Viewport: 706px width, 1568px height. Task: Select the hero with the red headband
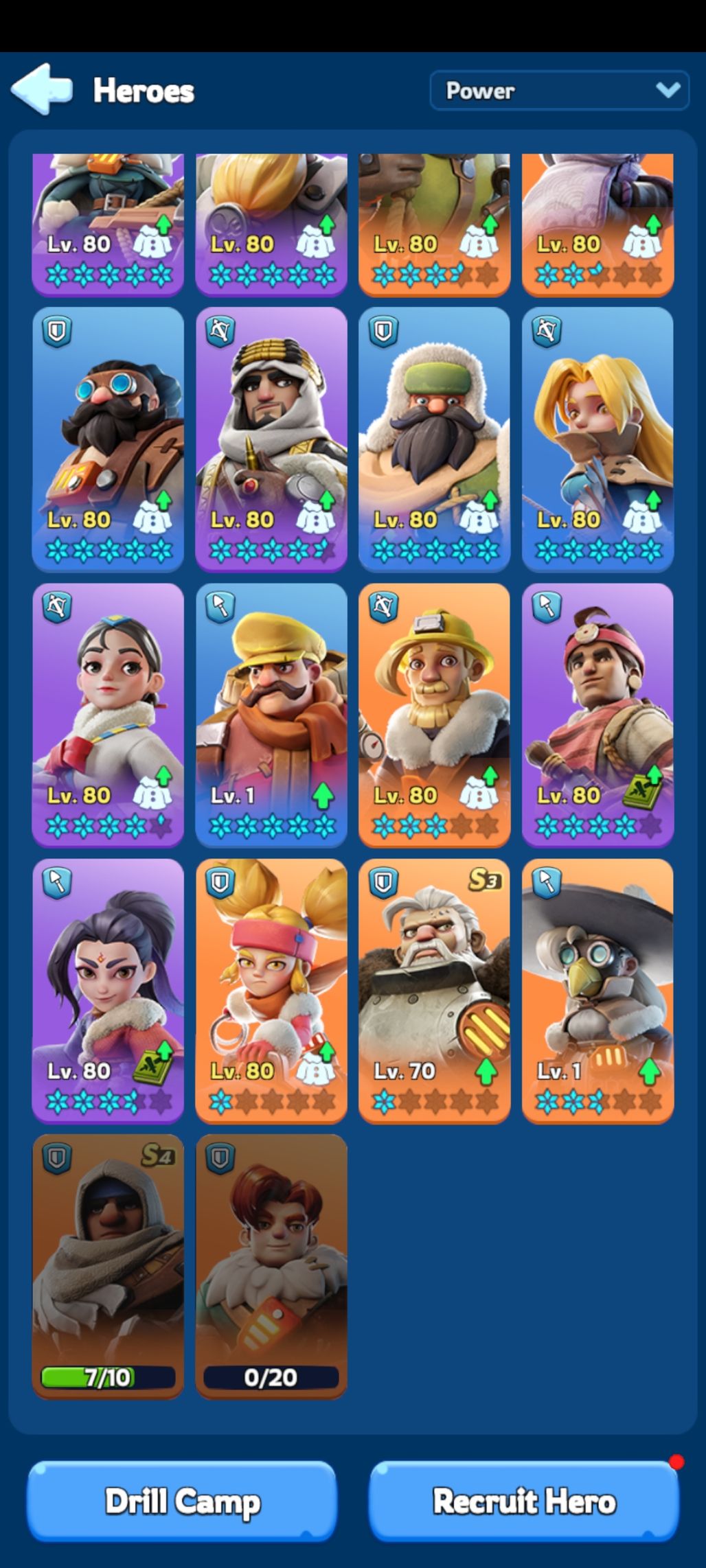597,714
